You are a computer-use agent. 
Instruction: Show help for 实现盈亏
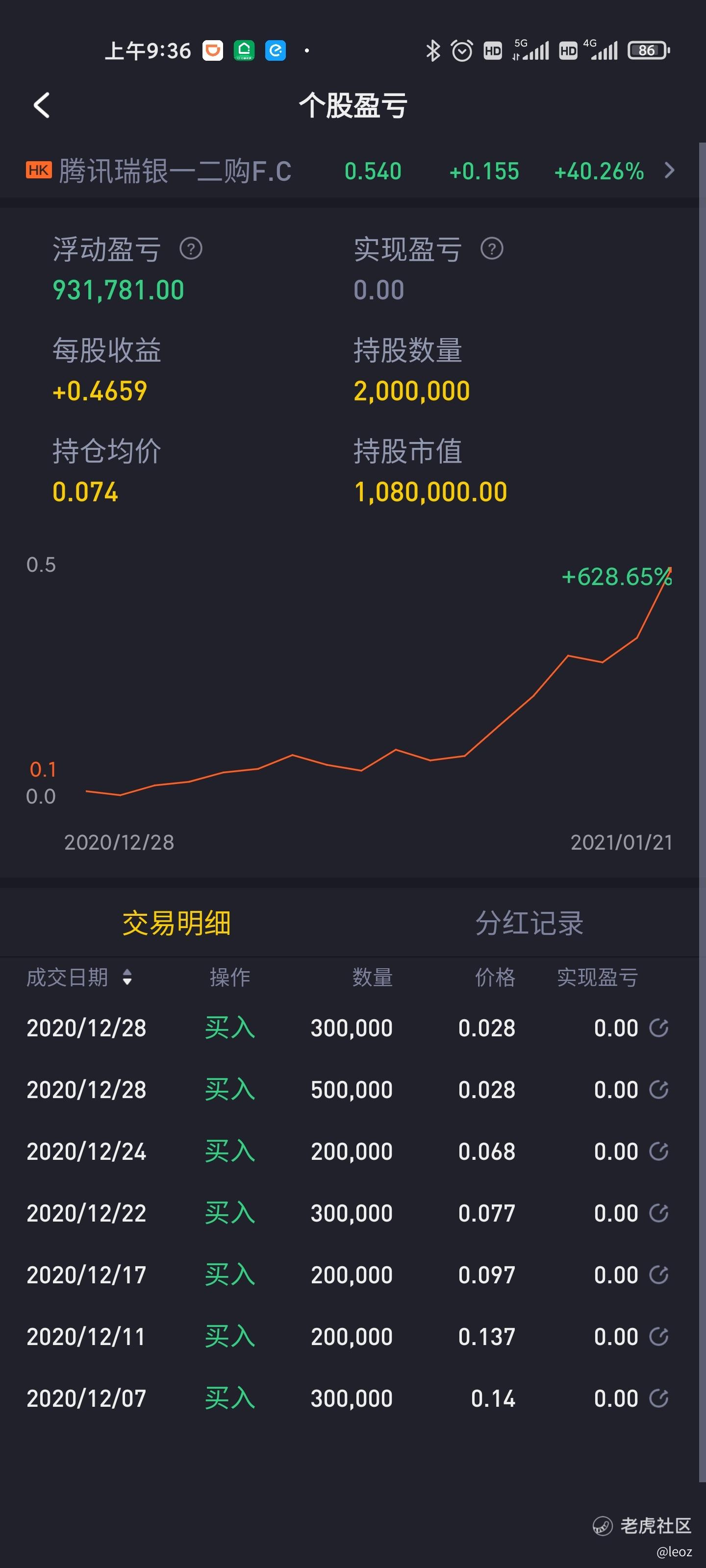[492, 248]
